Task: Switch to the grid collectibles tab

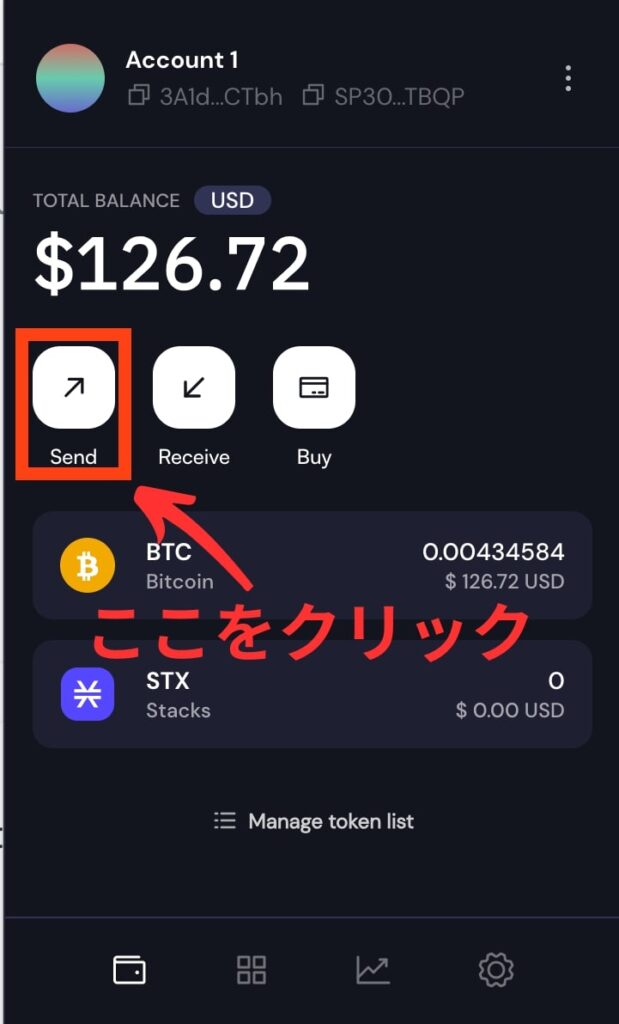Action: 251,970
